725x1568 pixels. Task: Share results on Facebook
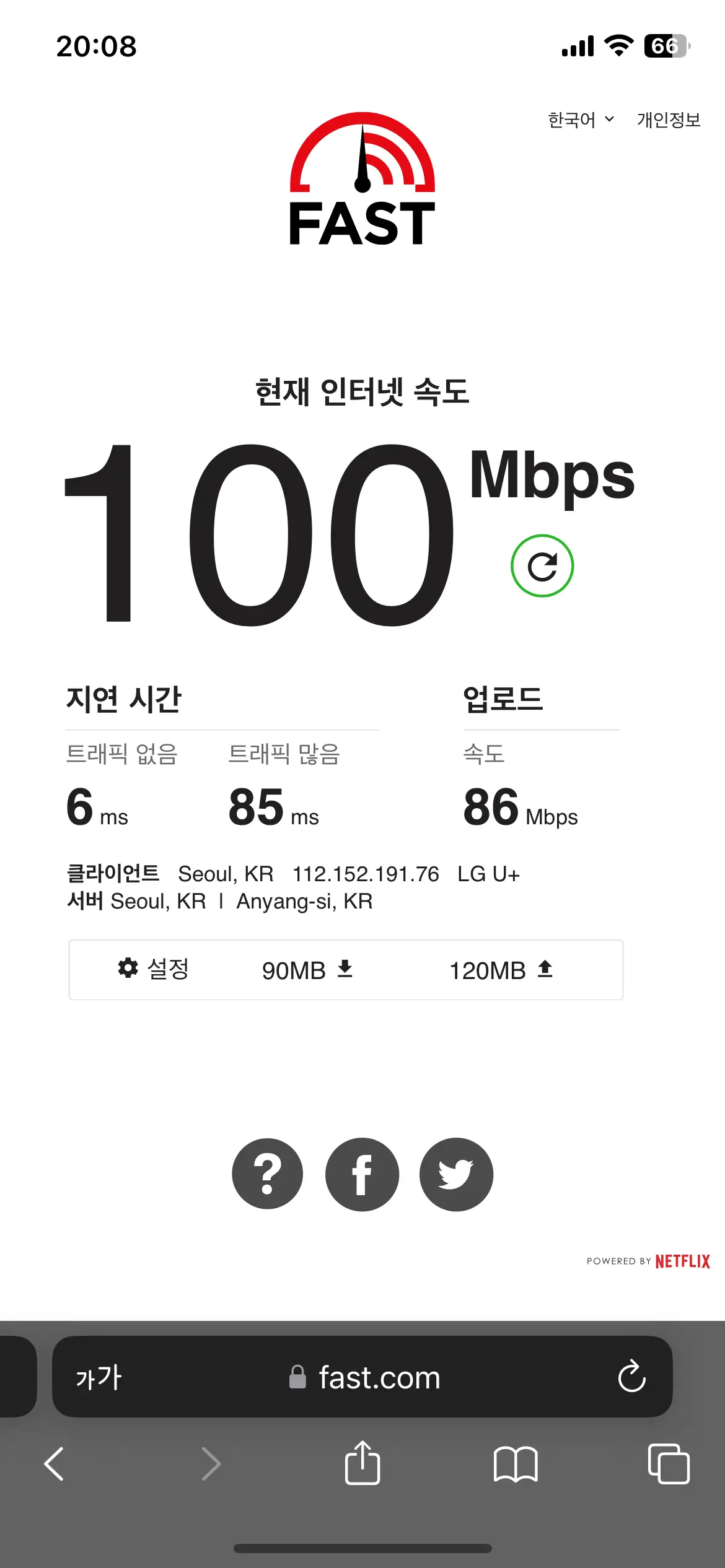coord(362,1174)
